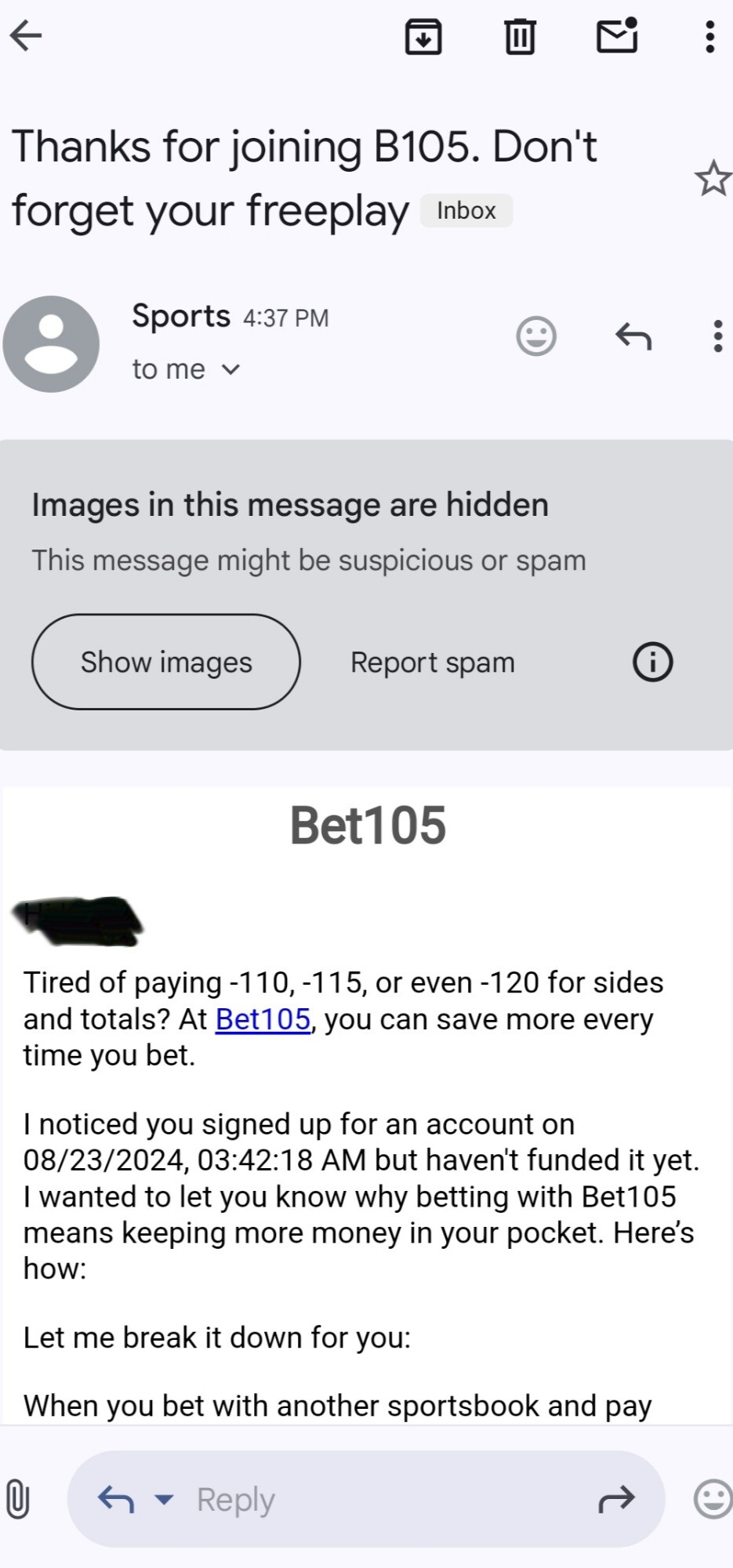The image size is (733, 1568).
Task: Add an emoji reaction to the message
Action: 536,336
